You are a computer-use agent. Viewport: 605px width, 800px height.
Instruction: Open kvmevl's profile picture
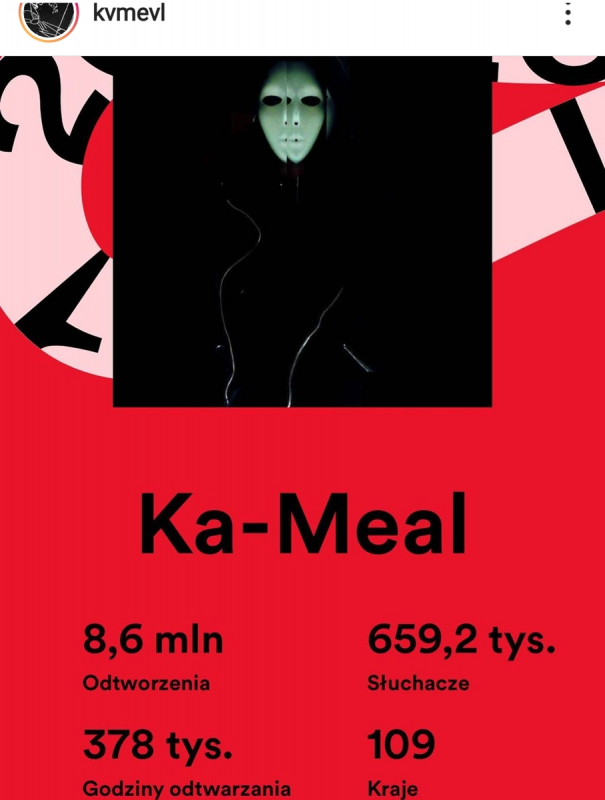pos(48,14)
